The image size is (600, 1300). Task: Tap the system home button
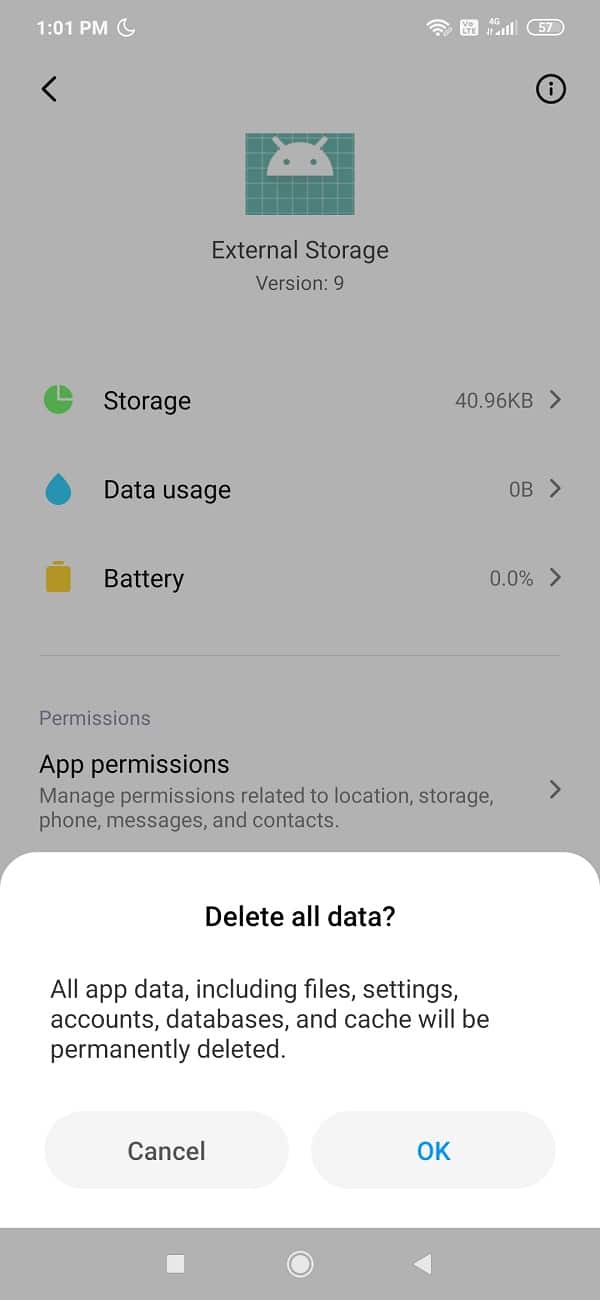[x=300, y=1264]
